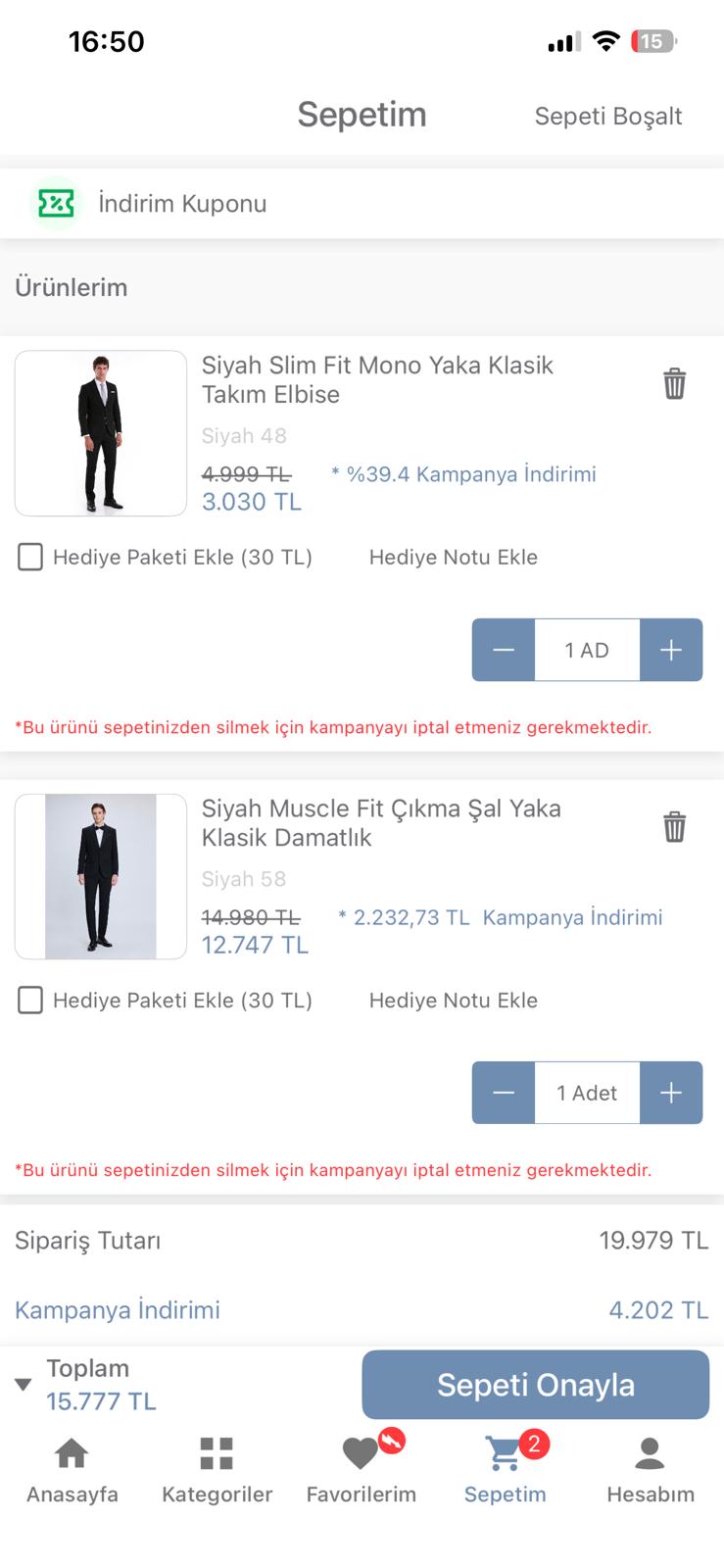Add gift note to Slim Fit Mono Yaka suit

pyautogui.click(x=453, y=558)
